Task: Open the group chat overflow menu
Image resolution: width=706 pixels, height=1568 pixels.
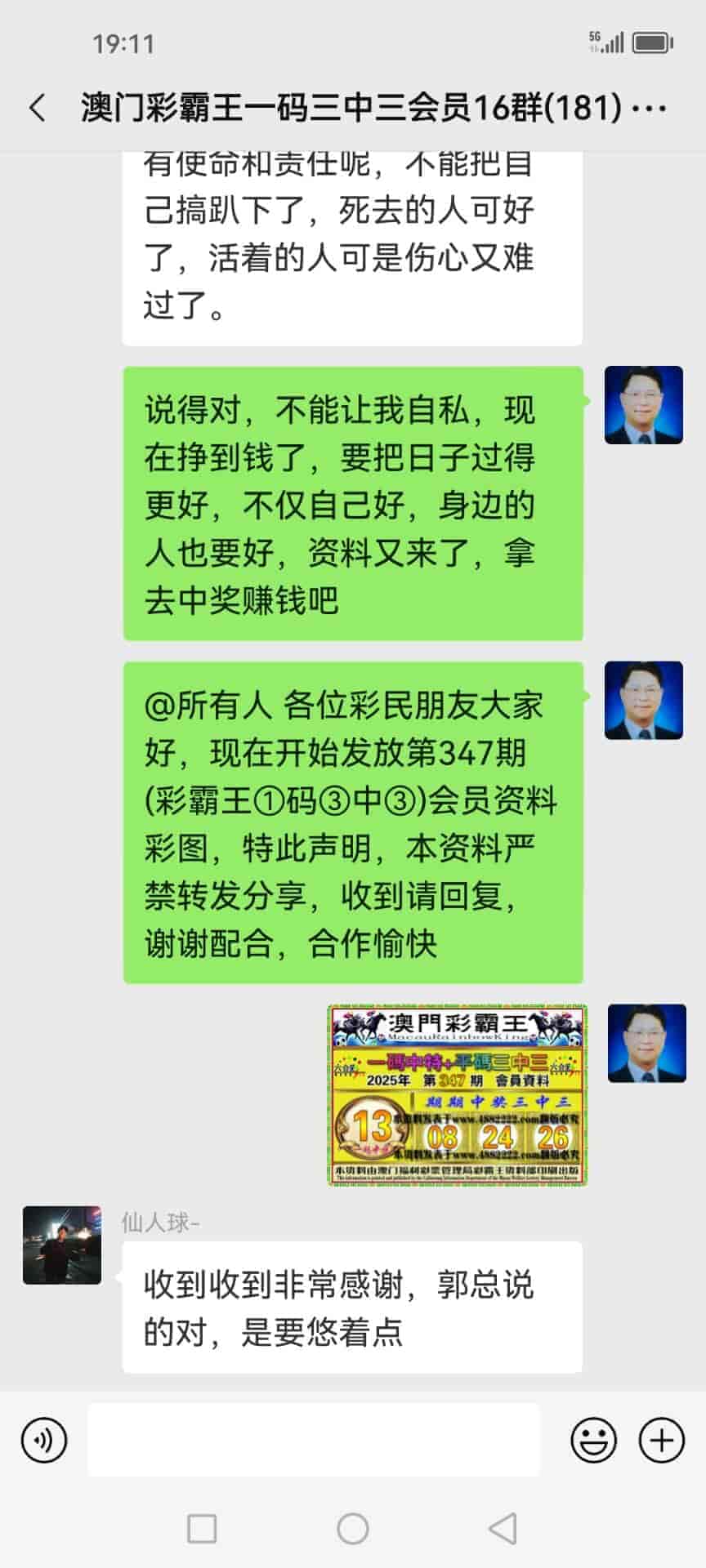Action: pos(650,108)
